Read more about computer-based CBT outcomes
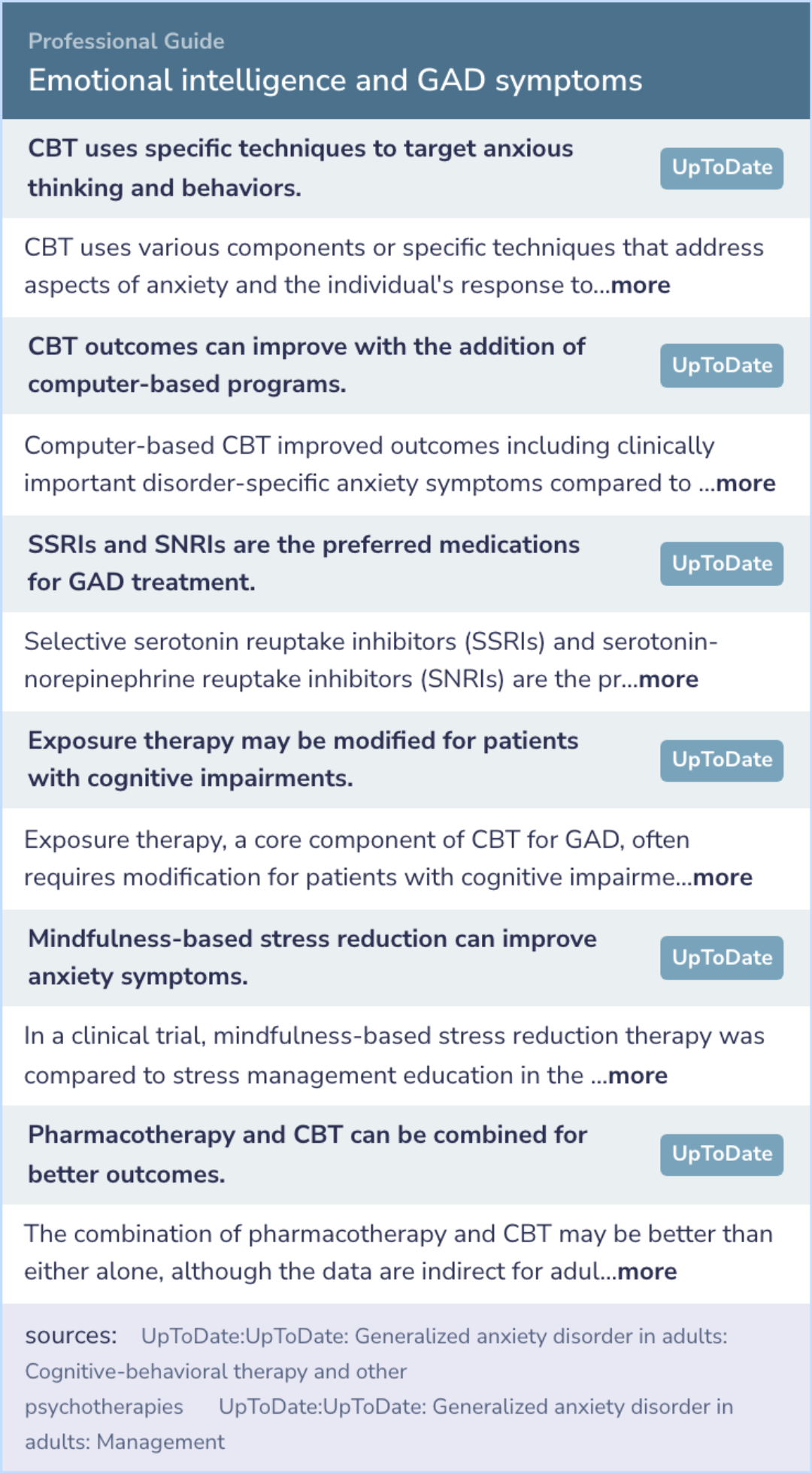Viewport: 812px width, 1473px height. click(745, 483)
